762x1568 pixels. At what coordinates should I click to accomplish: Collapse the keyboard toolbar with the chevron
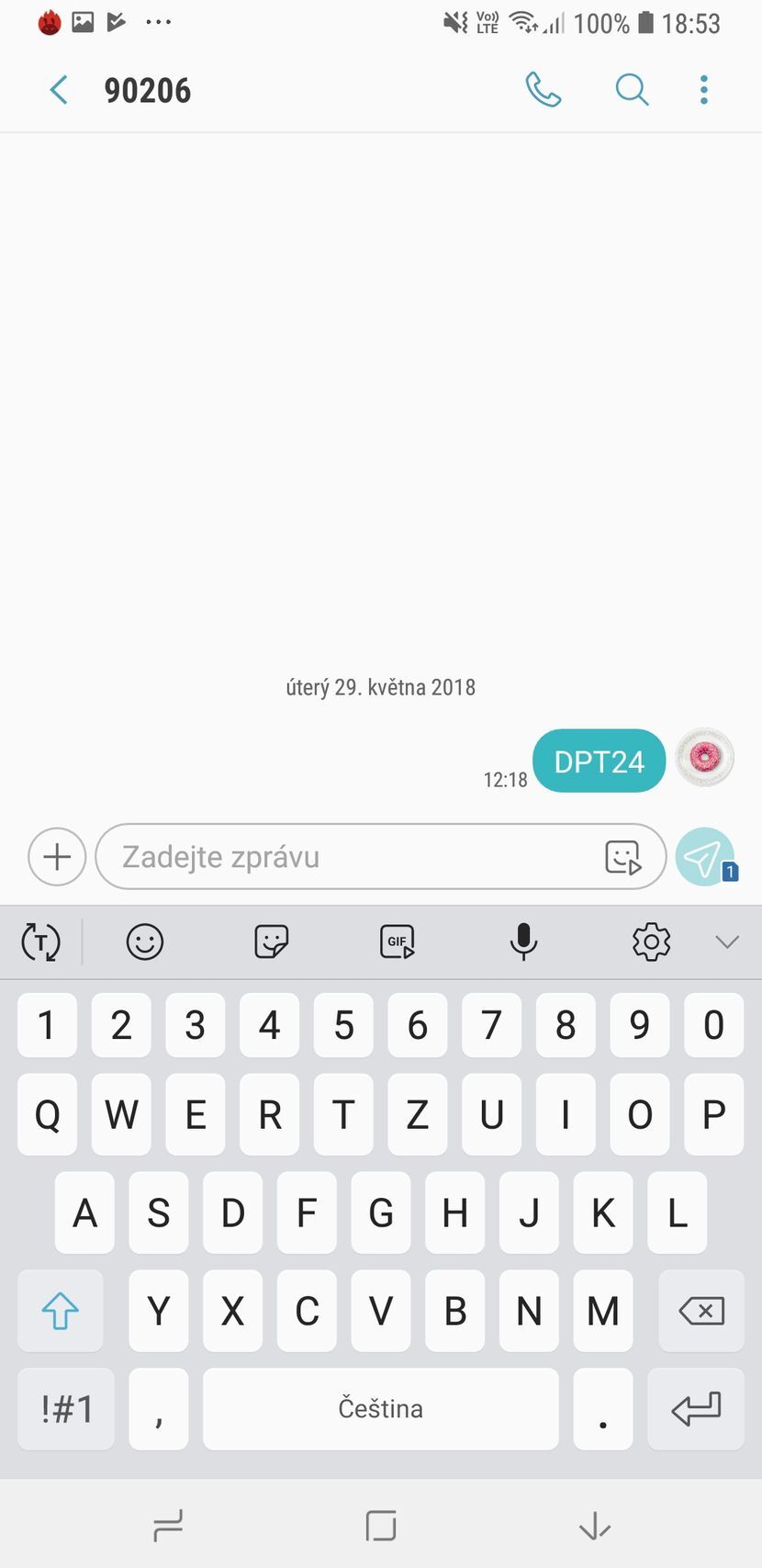[727, 942]
